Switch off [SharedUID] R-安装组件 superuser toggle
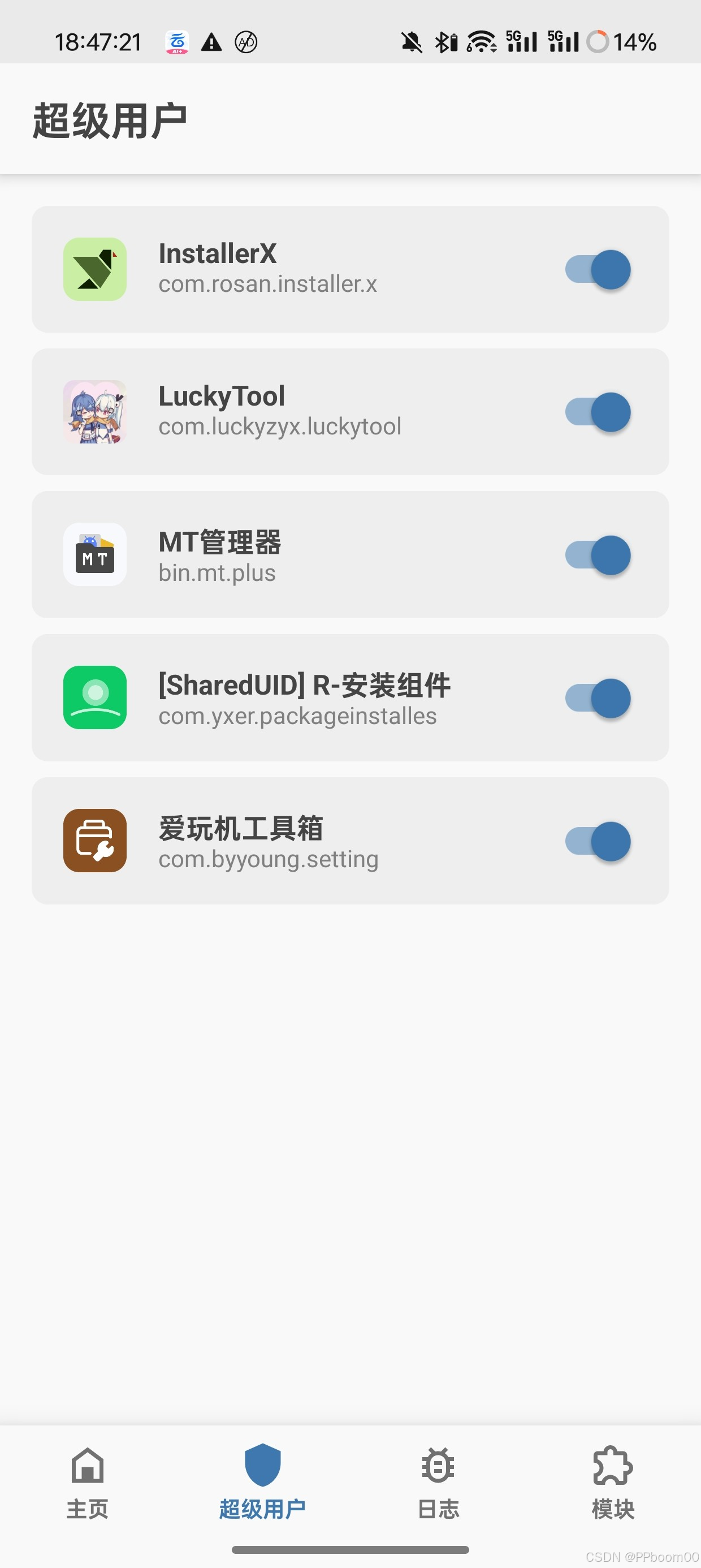Screen dimensions: 701x1568 coord(598,698)
